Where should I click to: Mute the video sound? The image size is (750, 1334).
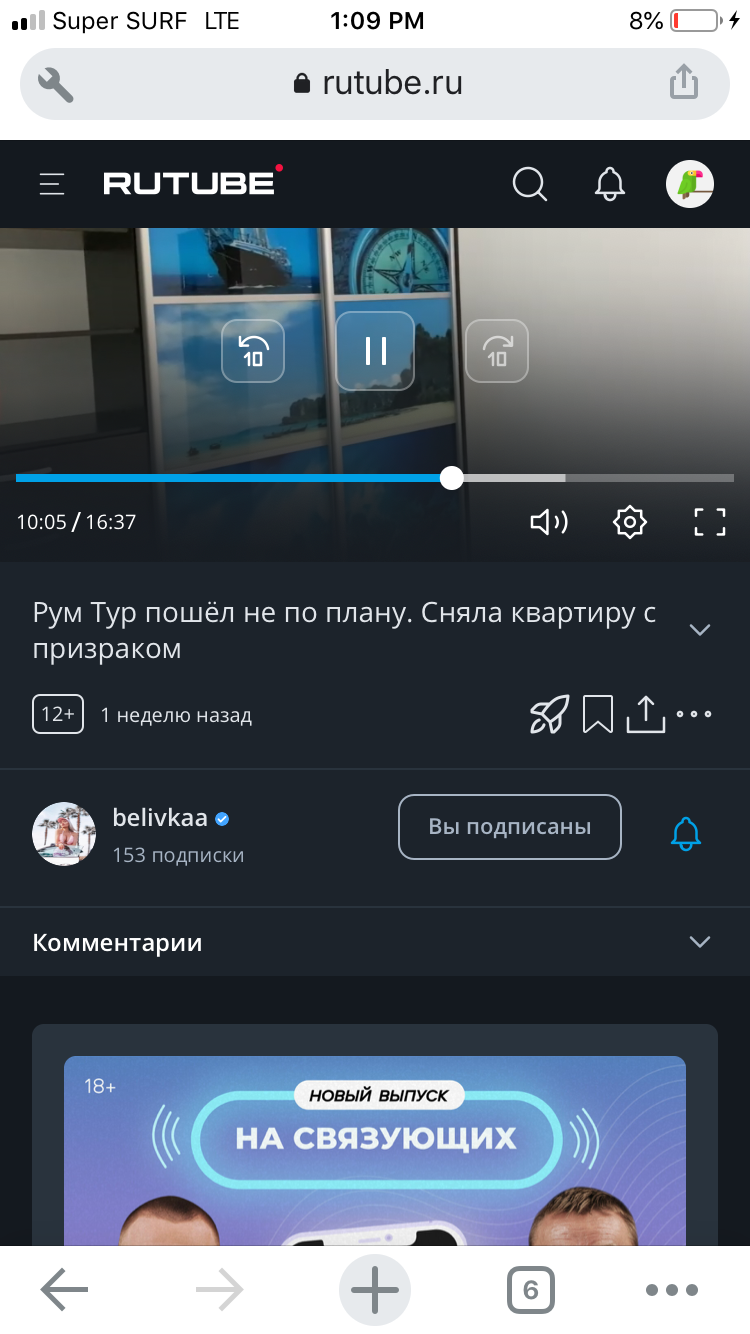click(548, 522)
